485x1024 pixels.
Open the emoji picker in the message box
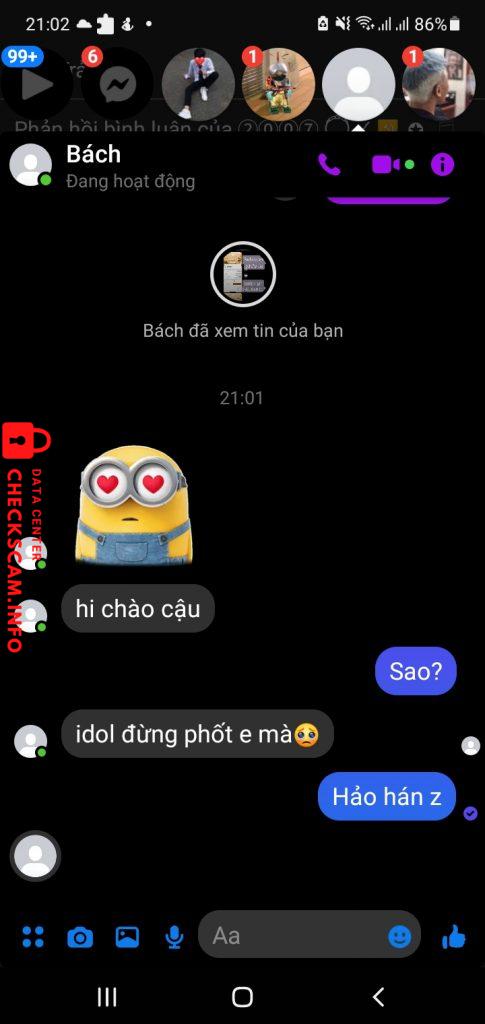pyautogui.click(x=399, y=937)
